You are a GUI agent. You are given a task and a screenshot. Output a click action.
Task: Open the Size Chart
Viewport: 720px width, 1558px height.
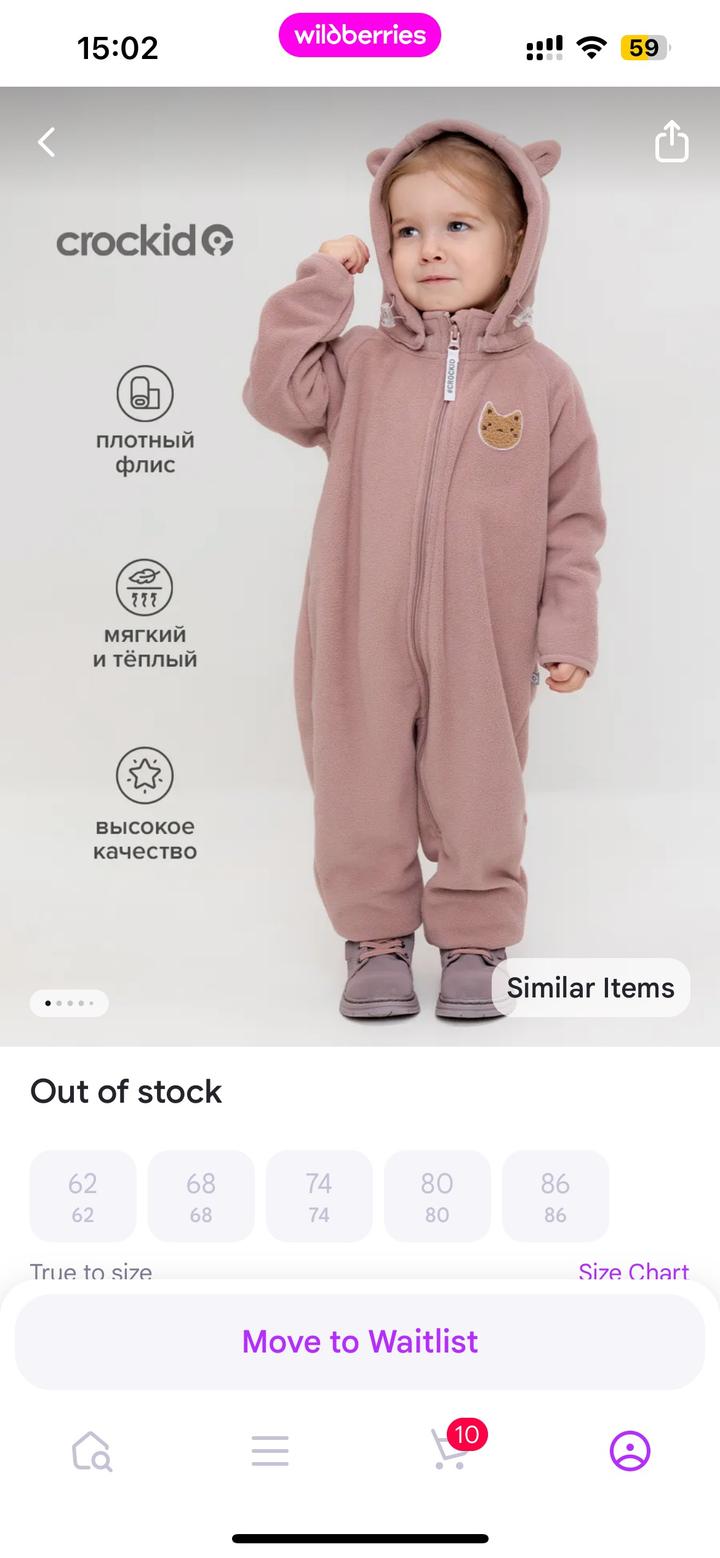(633, 1271)
